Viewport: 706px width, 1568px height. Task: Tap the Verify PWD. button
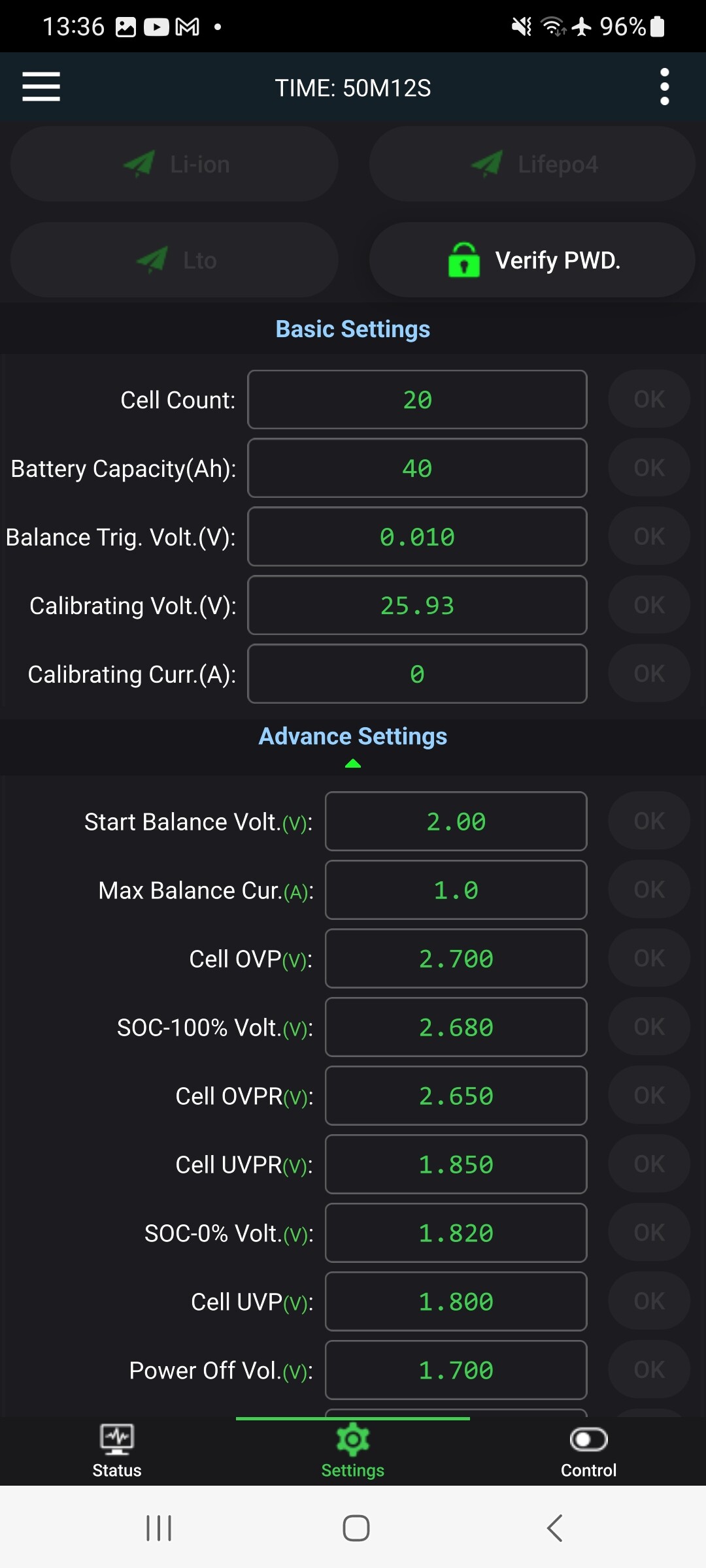click(531, 260)
